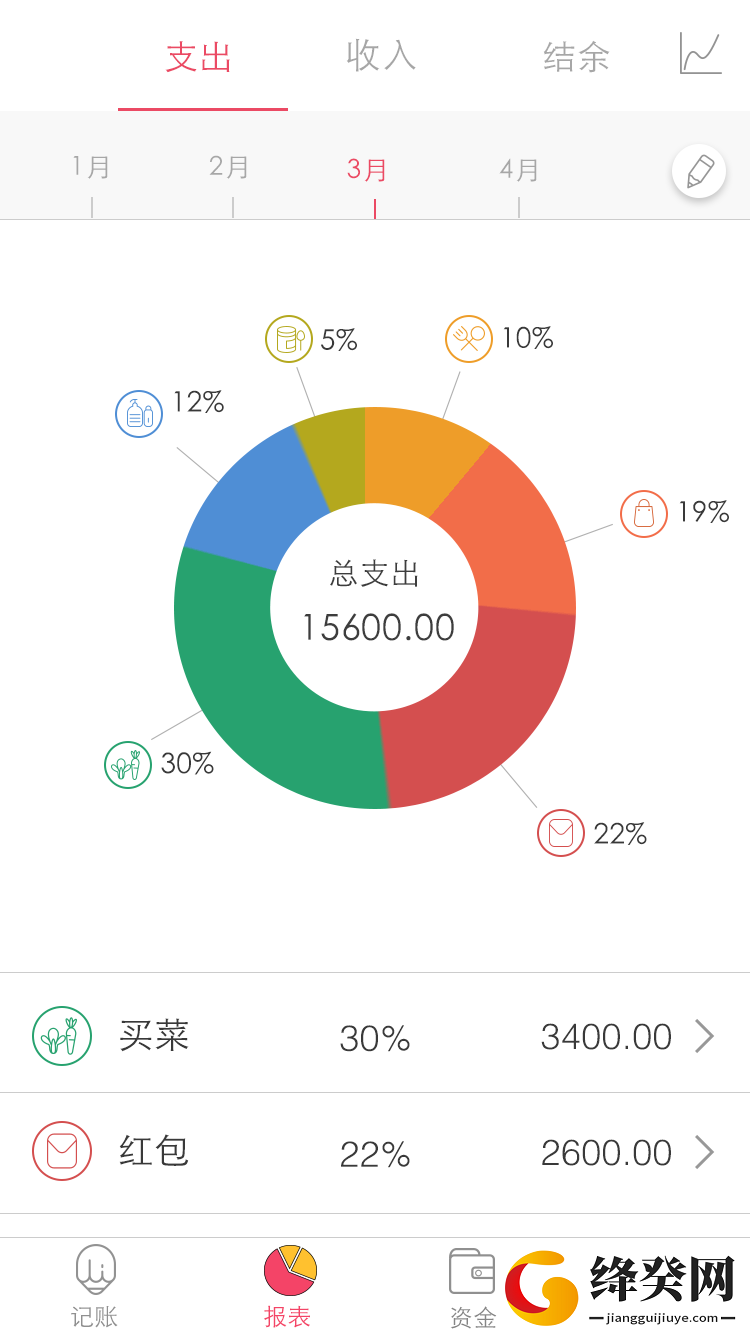Screen dimensions: 750x1334
Task: Open the line chart trend icon
Action: (x=700, y=53)
